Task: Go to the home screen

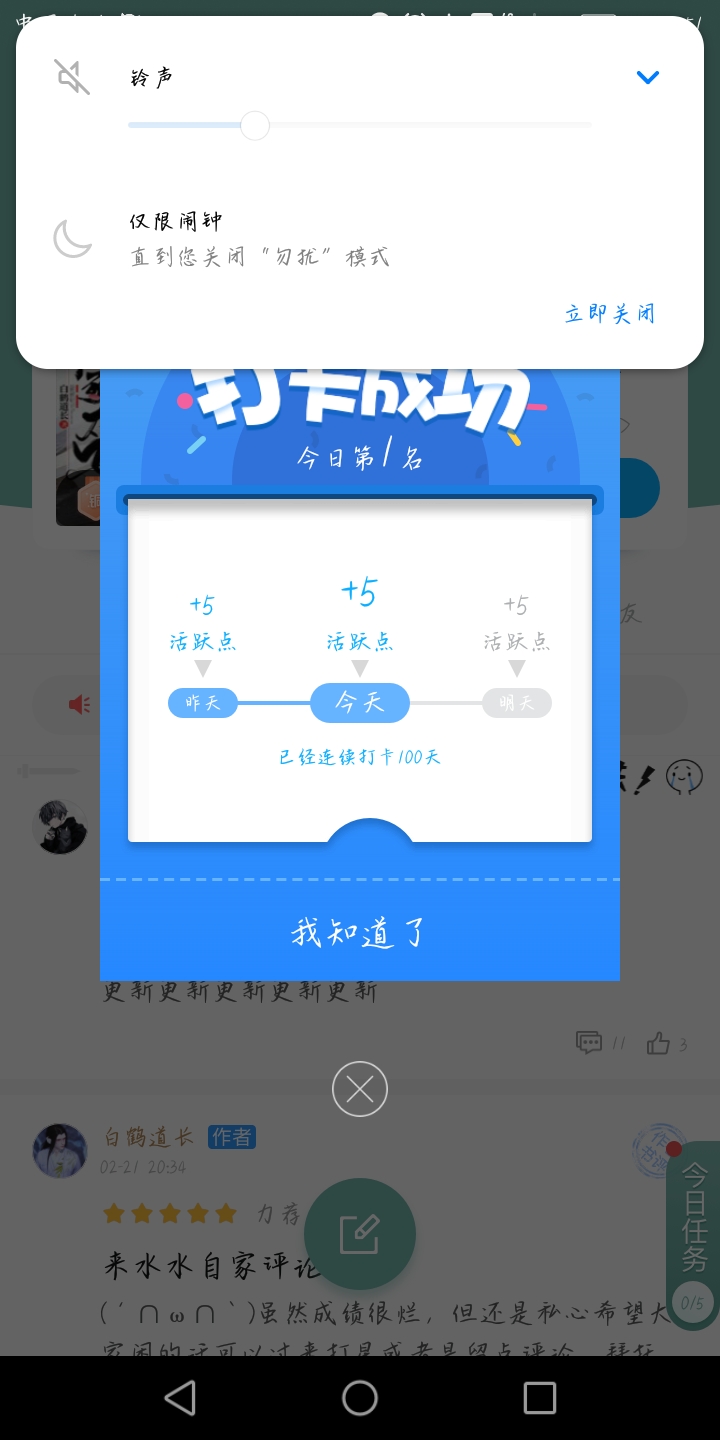Action: (360, 1398)
